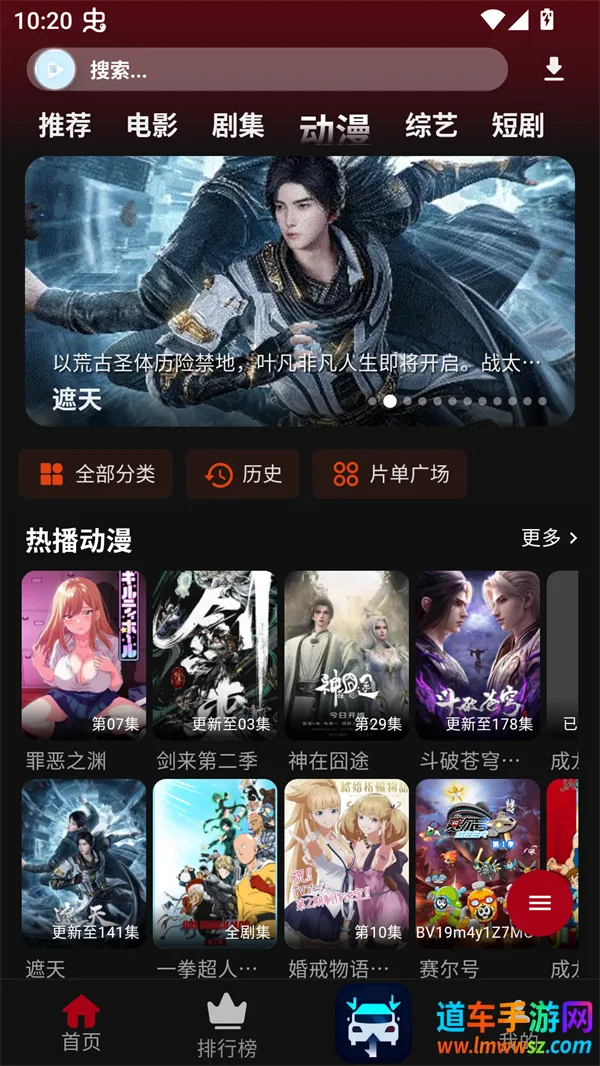Open the downloads icon
The width and height of the screenshot is (600, 1066).
click(x=554, y=69)
